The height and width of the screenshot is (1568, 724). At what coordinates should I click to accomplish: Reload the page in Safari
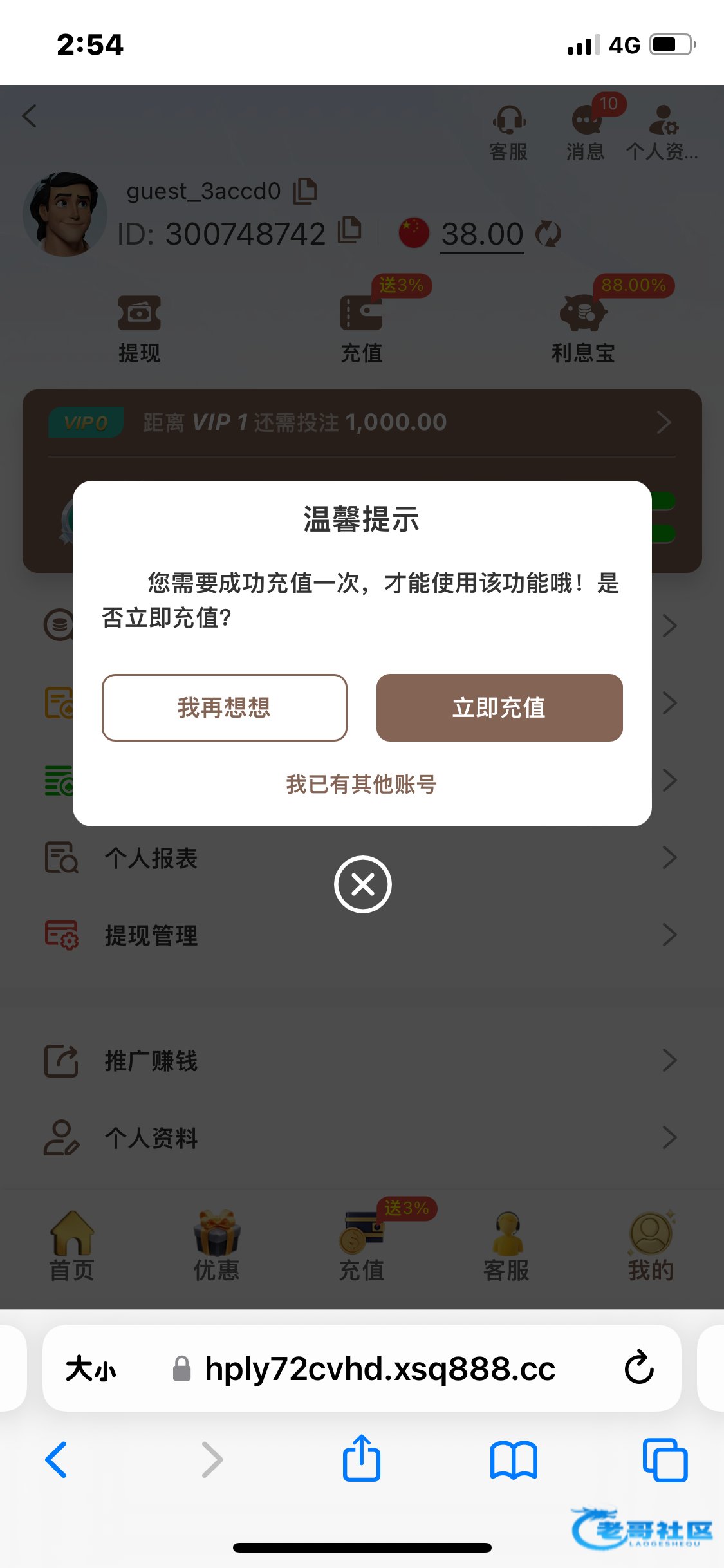[x=639, y=1368]
